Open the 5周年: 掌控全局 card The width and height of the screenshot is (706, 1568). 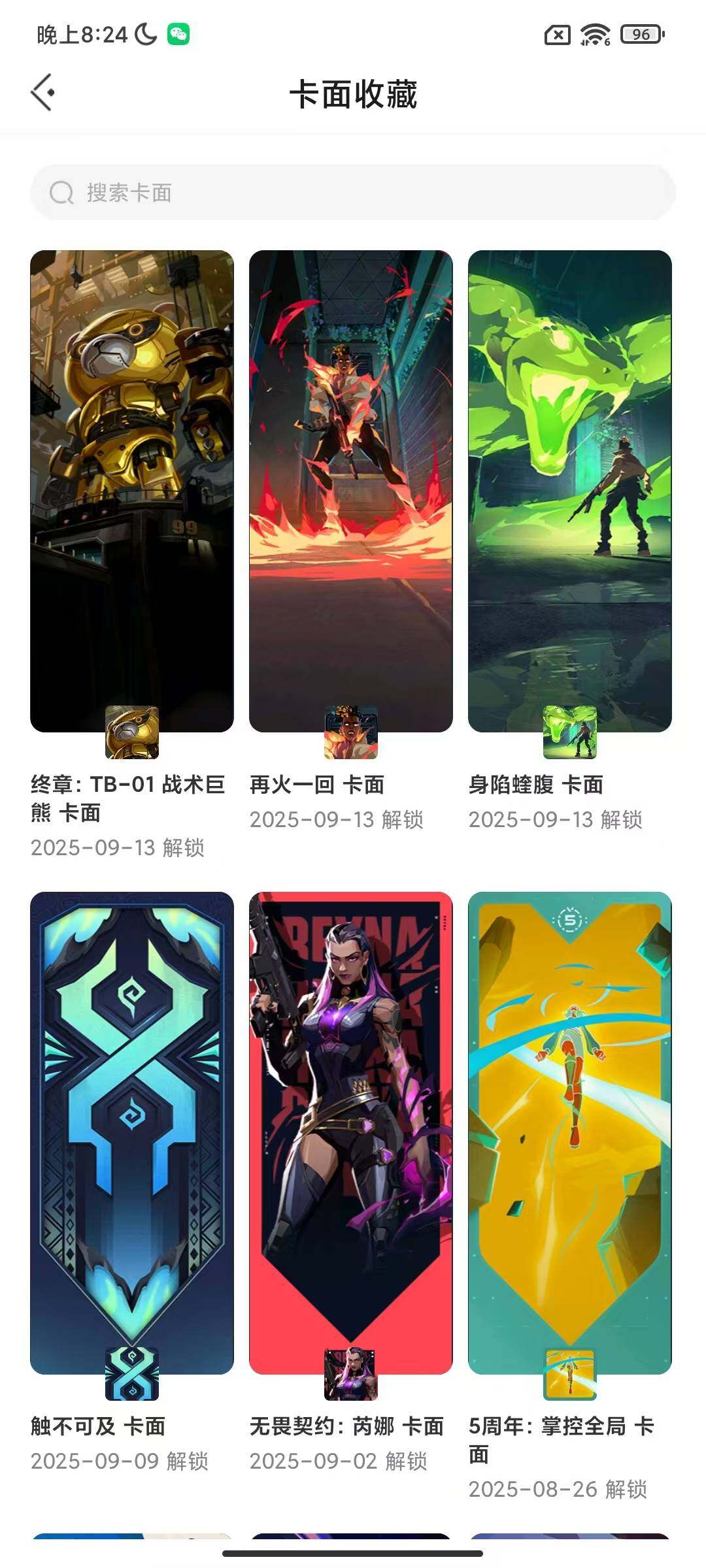point(570,1132)
